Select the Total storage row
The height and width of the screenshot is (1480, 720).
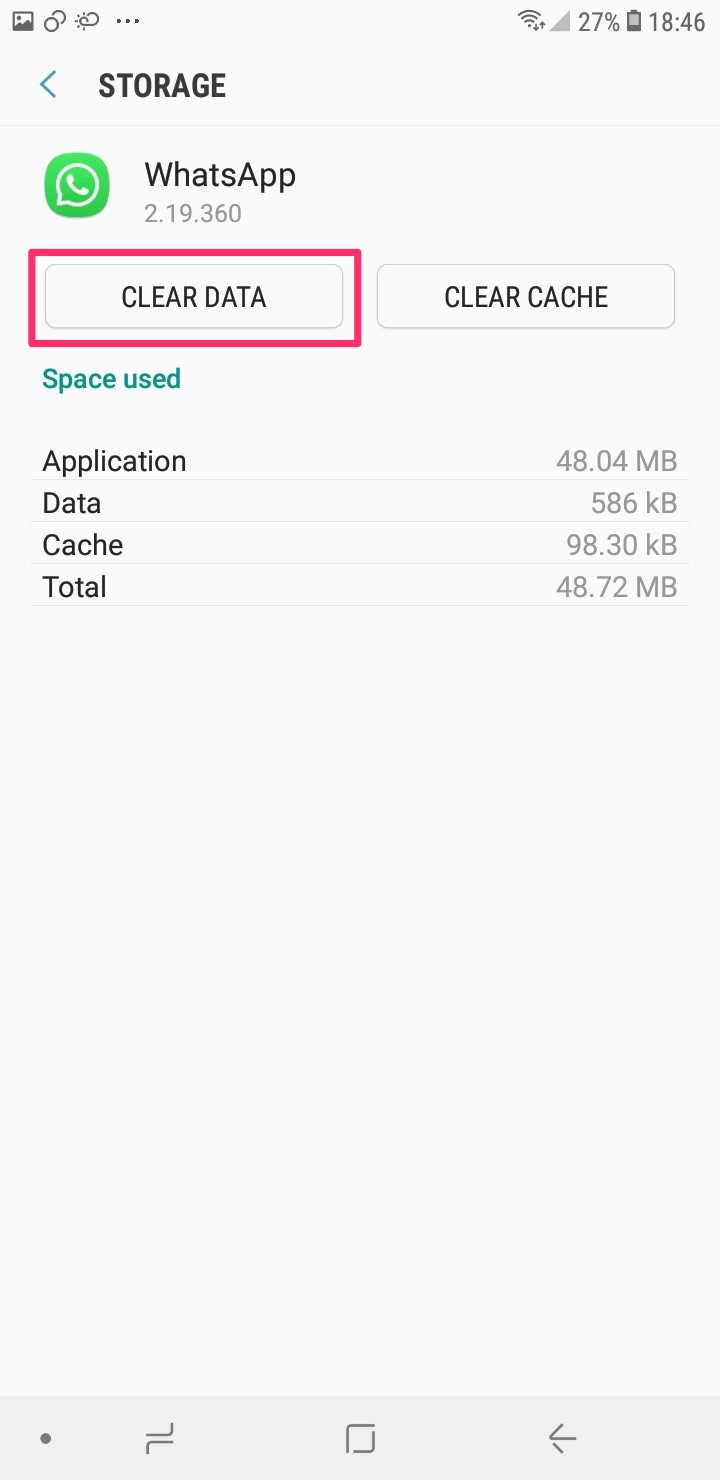click(360, 586)
